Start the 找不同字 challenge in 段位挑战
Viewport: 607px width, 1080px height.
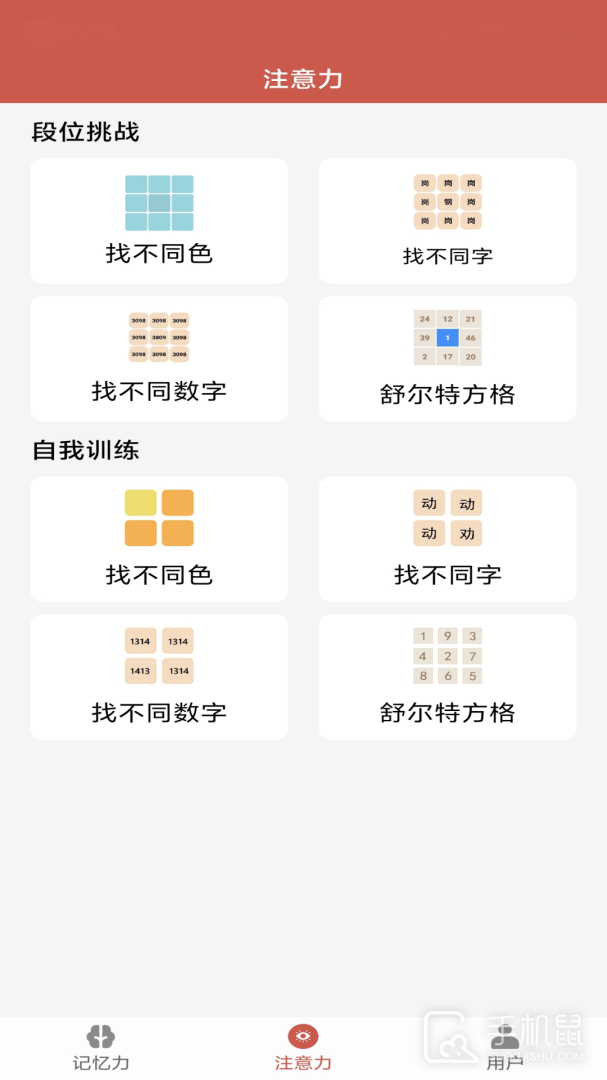447,221
